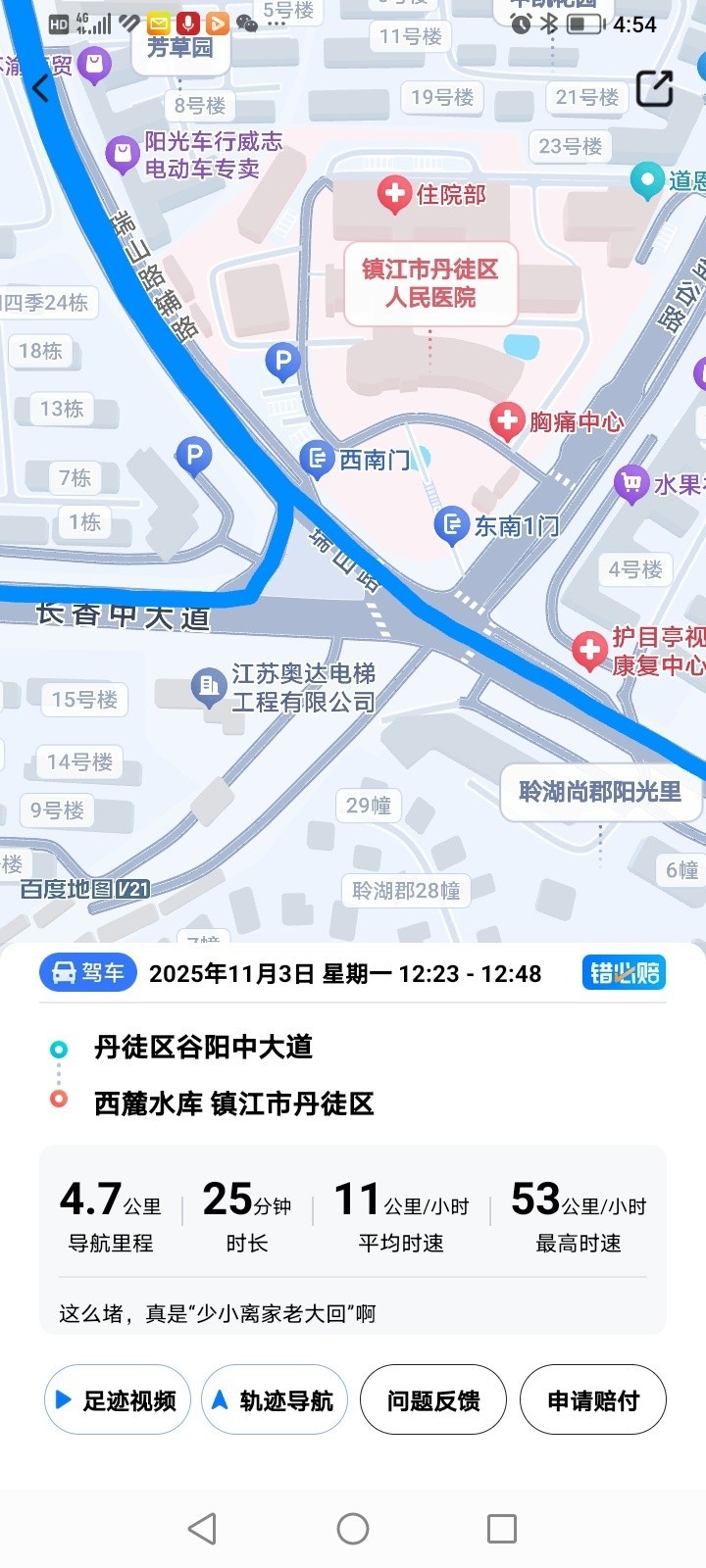This screenshot has height=1568, width=706.
Task: Tap the 阳光车行威志电动车专卖 shop marker
Action: click(124, 154)
